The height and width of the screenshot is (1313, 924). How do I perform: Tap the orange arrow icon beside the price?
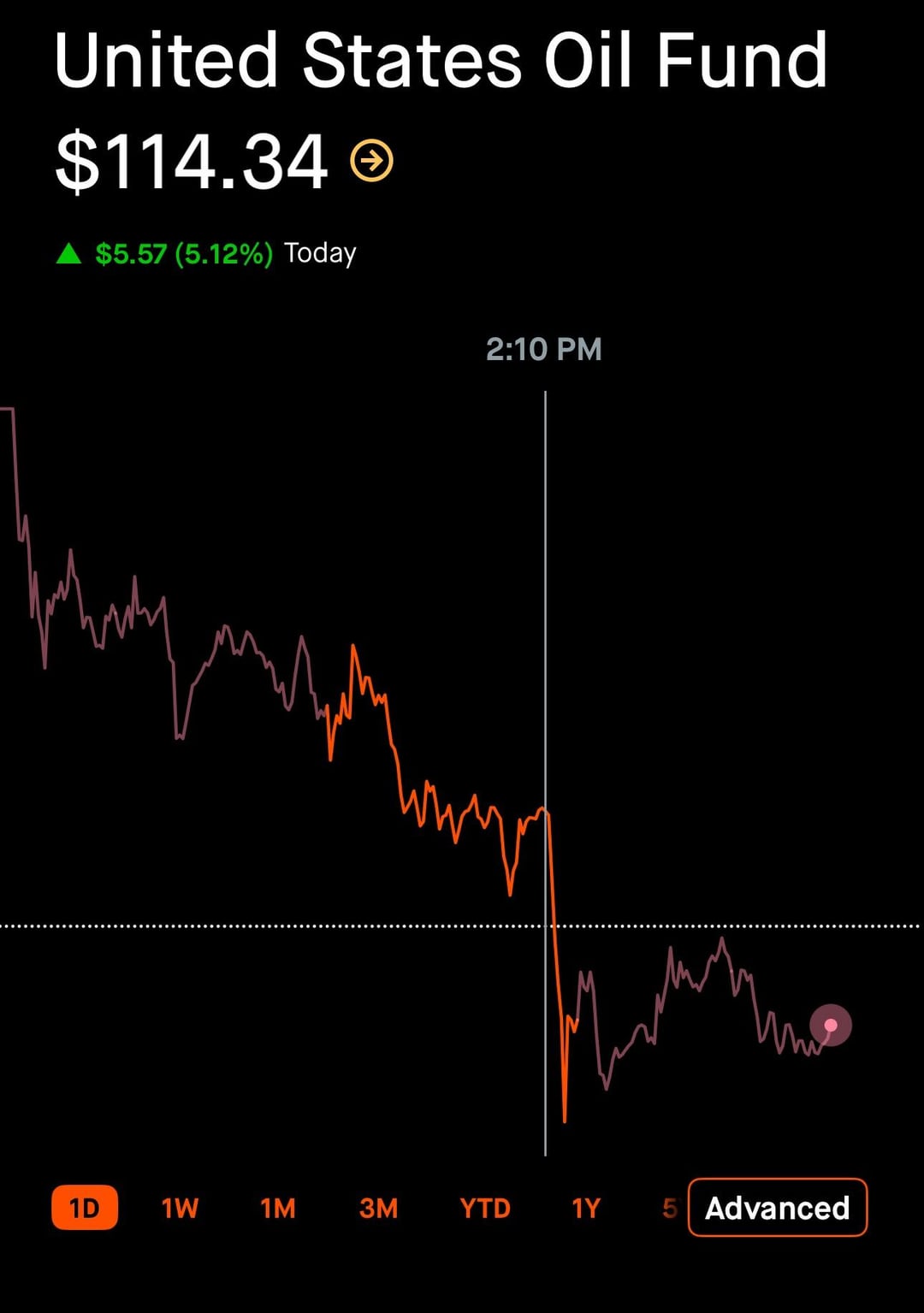[x=372, y=161]
